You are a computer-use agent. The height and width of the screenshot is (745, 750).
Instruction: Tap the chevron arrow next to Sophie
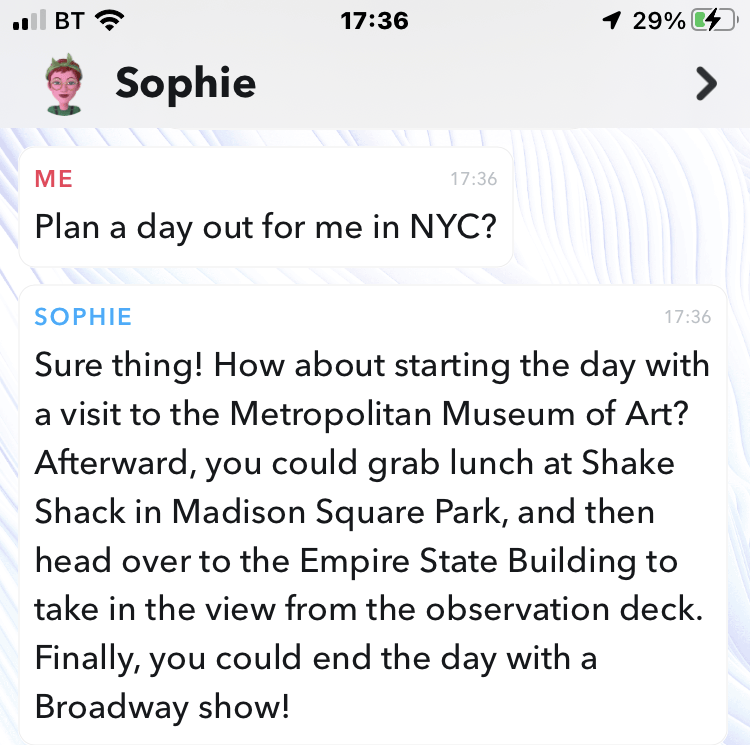click(706, 84)
